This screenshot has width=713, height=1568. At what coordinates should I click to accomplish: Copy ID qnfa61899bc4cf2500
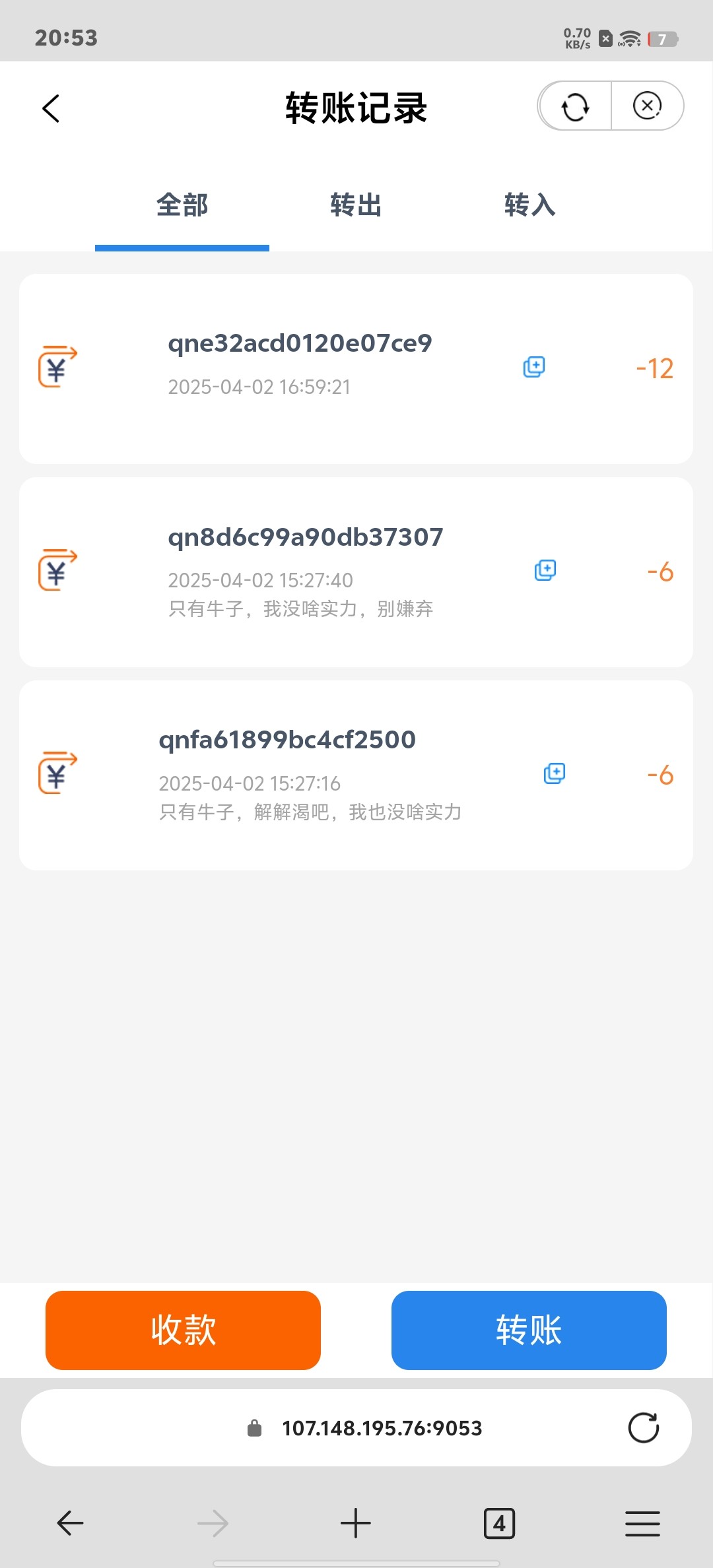click(x=555, y=773)
